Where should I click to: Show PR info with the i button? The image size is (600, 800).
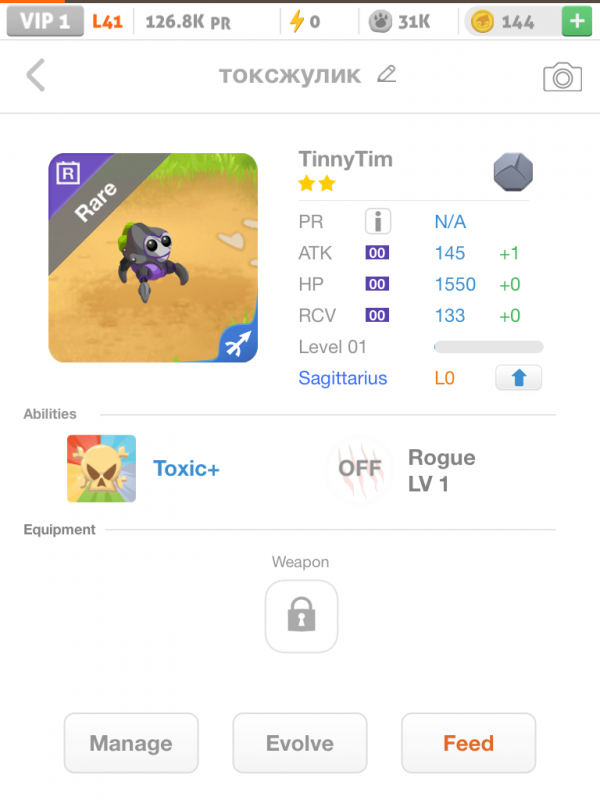(377, 222)
